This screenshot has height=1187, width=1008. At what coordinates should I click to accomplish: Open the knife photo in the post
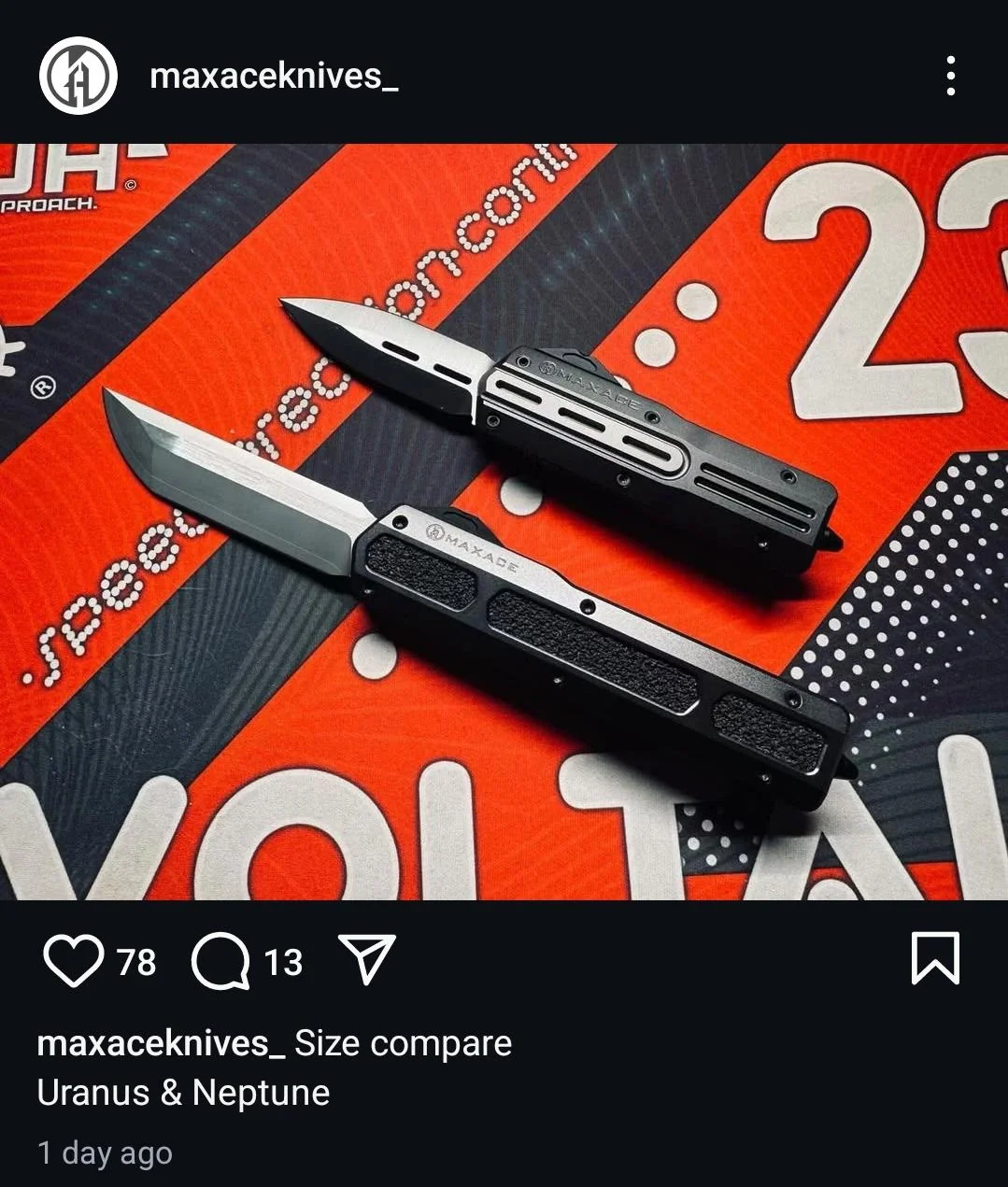pyautogui.click(x=504, y=521)
